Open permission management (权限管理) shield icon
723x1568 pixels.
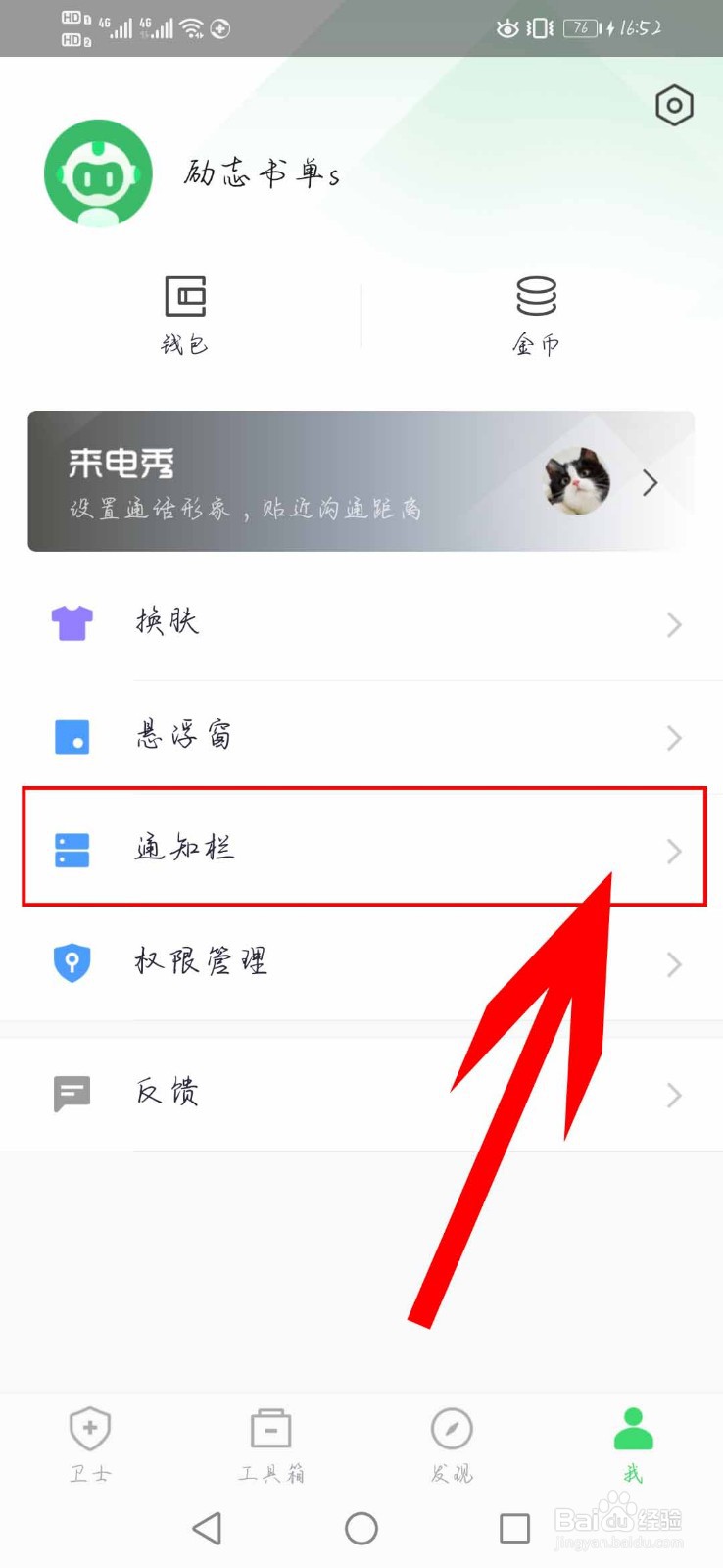click(x=72, y=963)
